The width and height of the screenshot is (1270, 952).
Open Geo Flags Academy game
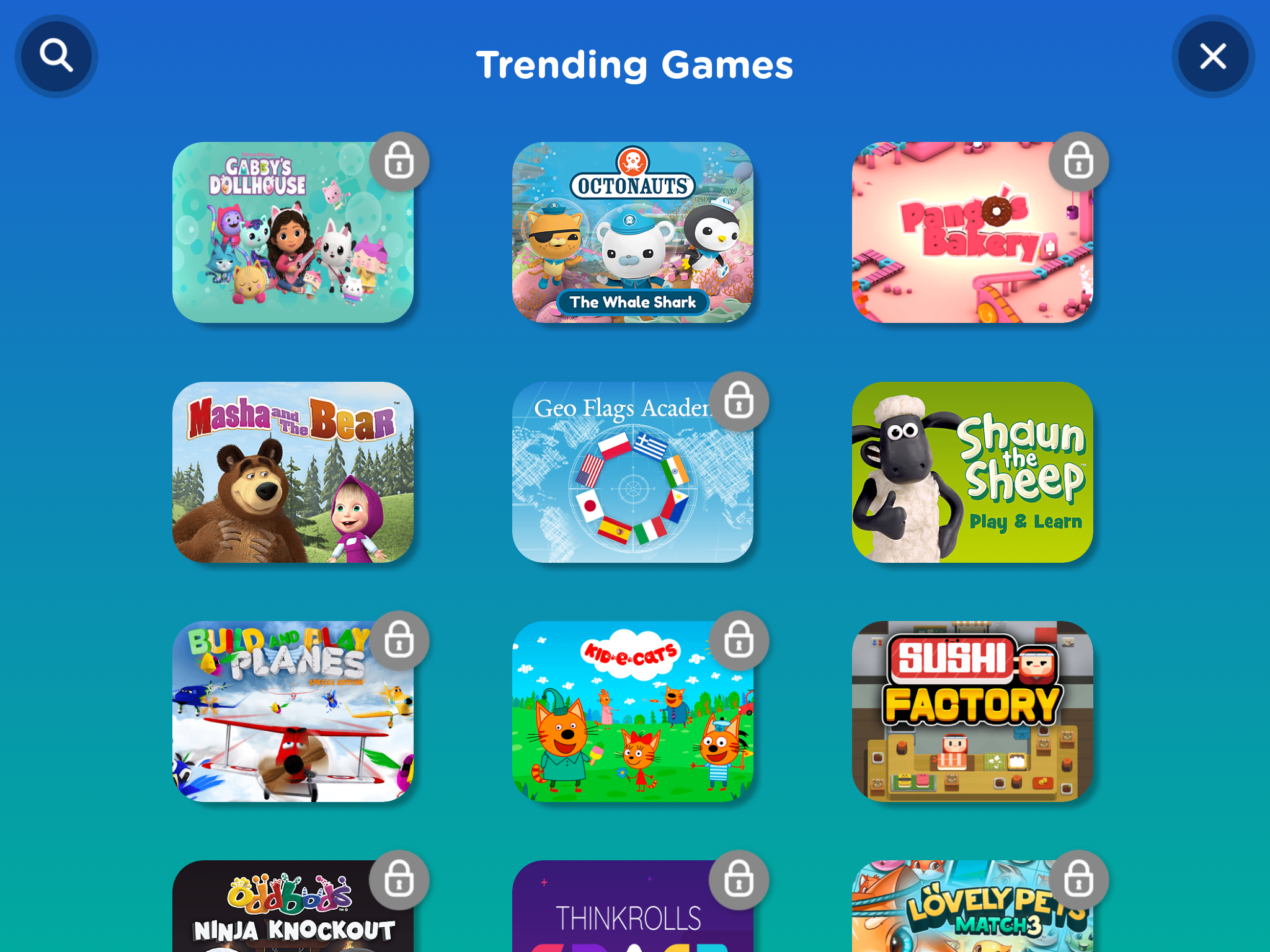[x=633, y=472]
